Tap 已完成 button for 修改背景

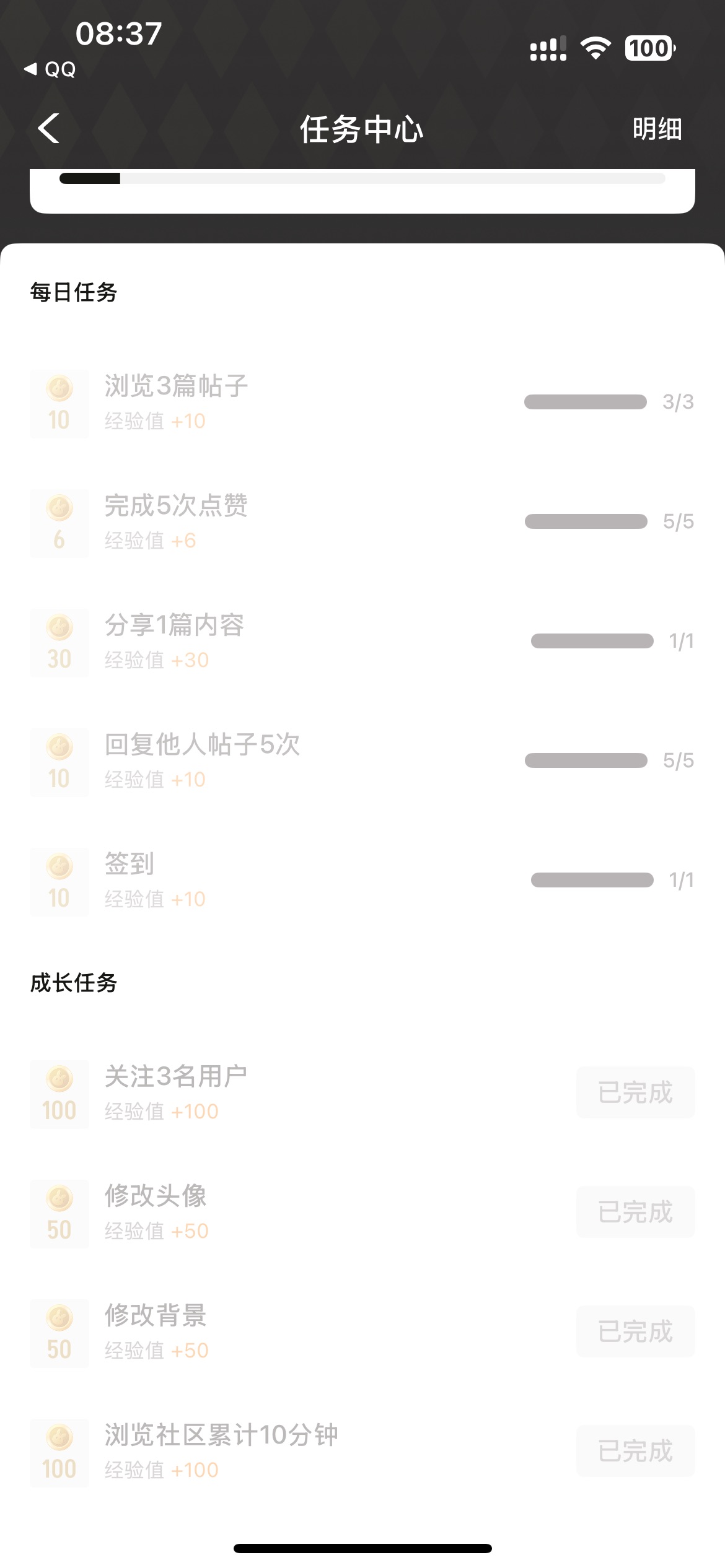coord(635,1331)
